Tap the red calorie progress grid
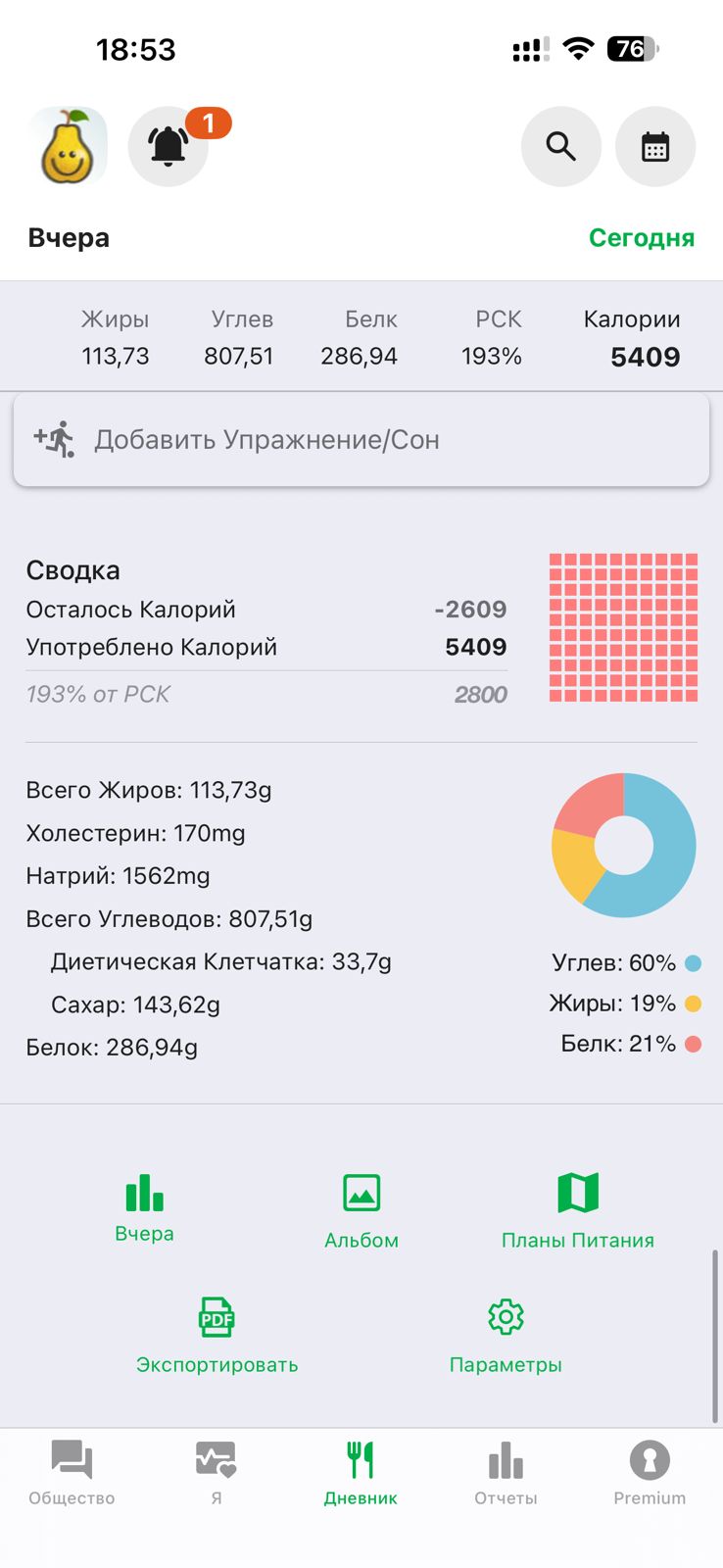This screenshot has height=1568, width=723. click(x=624, y=627)
